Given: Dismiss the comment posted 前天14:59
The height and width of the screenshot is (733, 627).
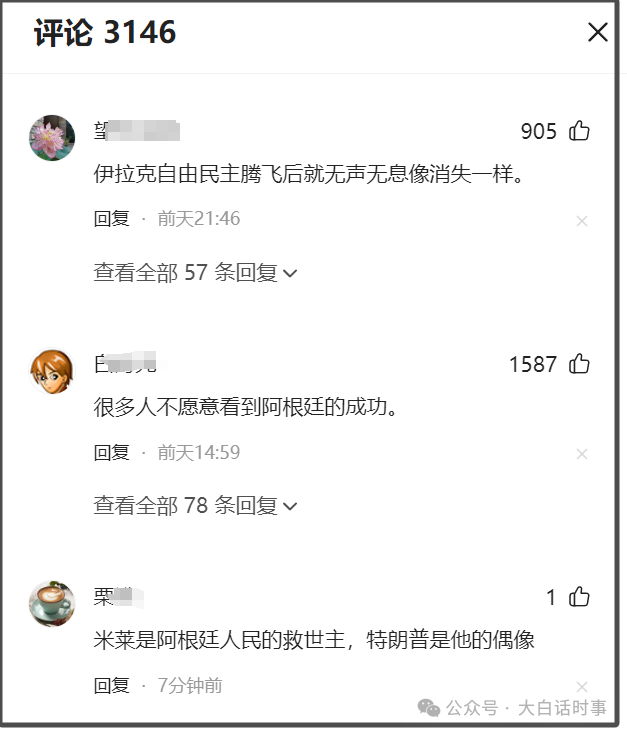Looking at the screenshot, I should tap(582, 455).
